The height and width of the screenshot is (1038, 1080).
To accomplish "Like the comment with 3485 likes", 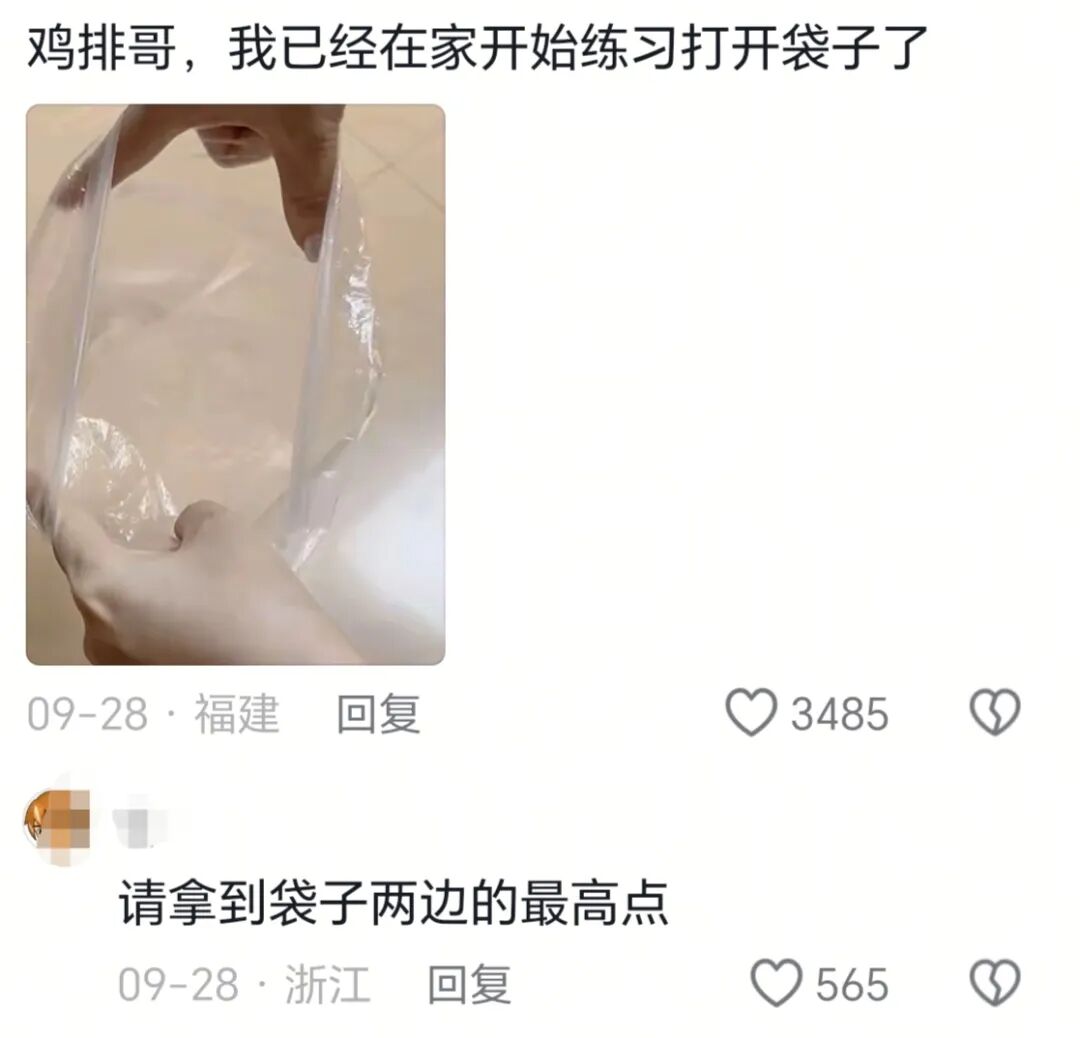I will click(x=751, y=714).
